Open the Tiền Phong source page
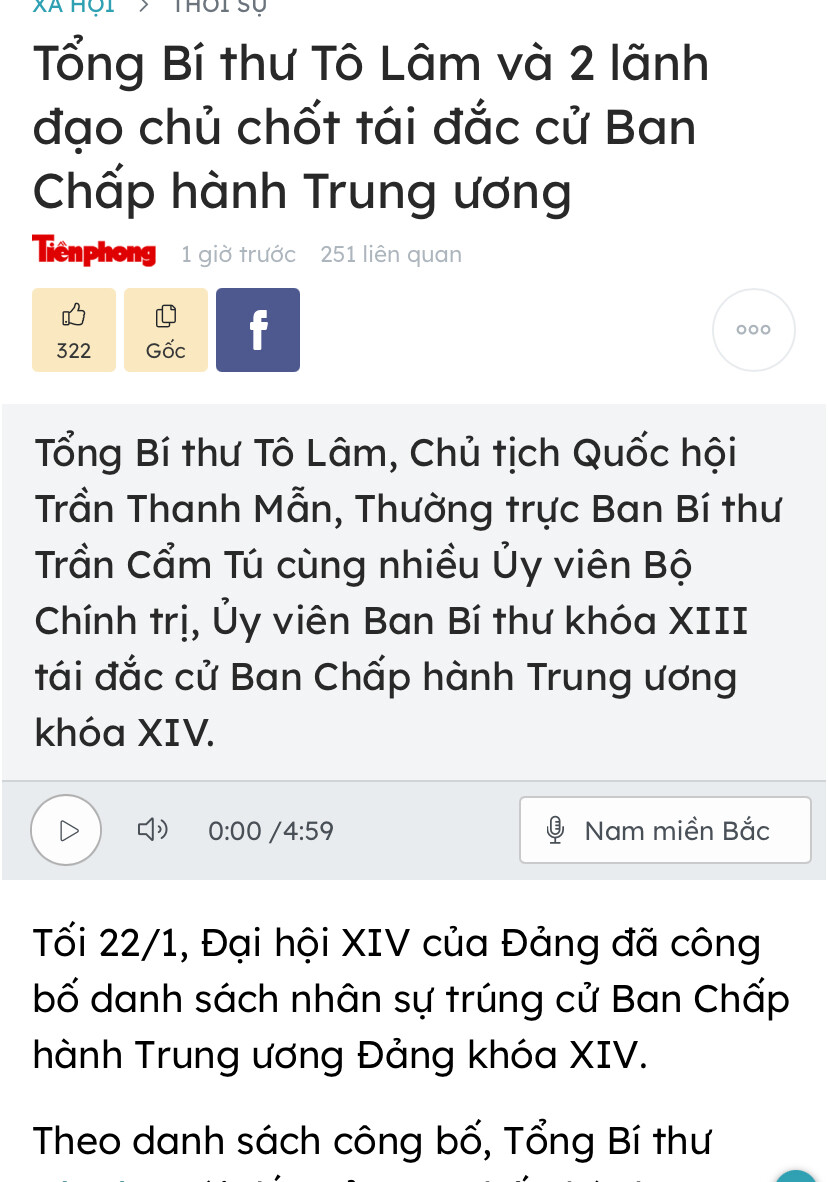828x1182 pixels. pos(94,252)
